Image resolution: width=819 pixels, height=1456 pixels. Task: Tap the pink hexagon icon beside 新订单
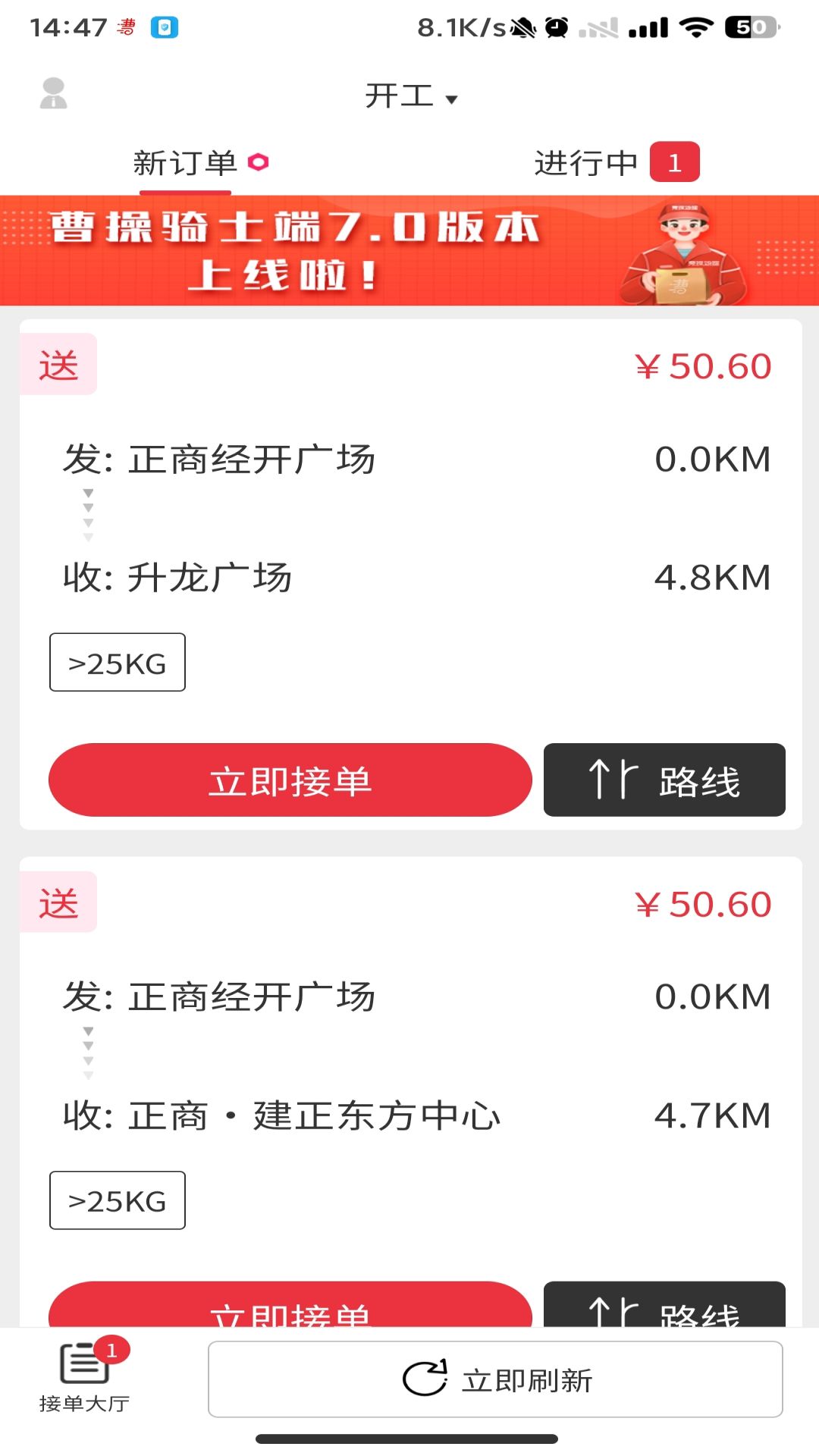pyautogui.click(x=259, y=162)
